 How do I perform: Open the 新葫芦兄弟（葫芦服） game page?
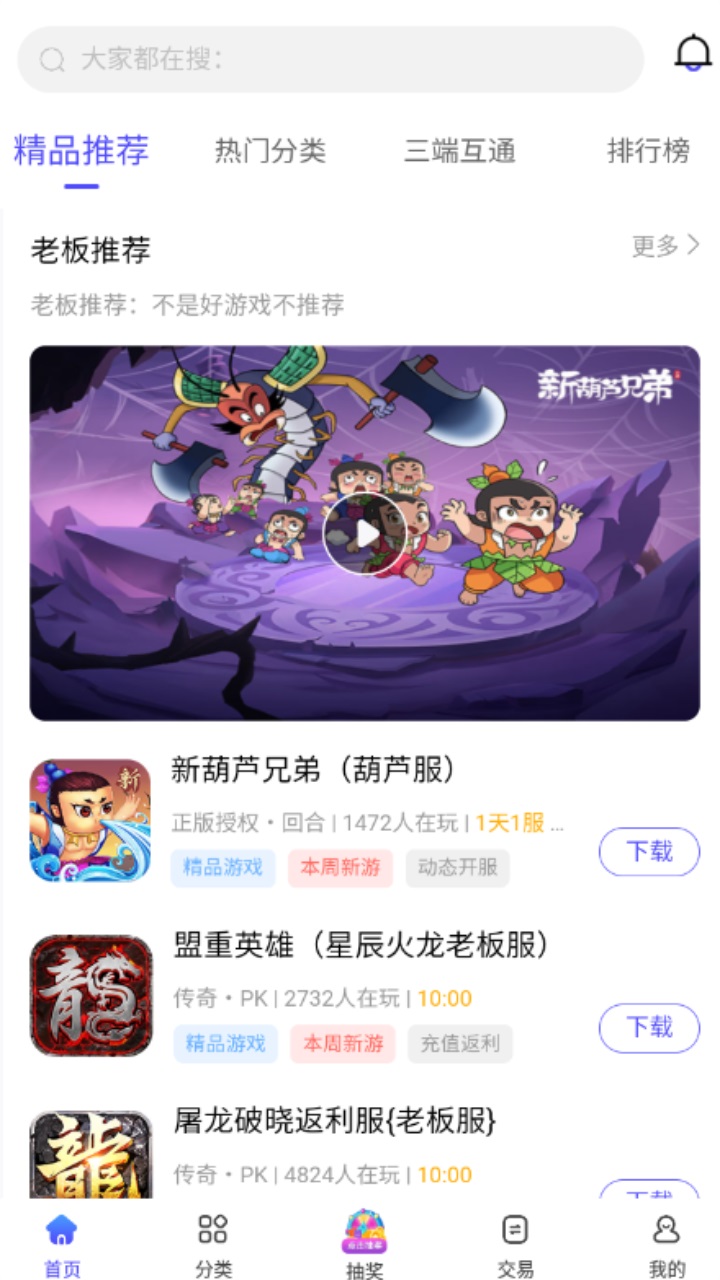point(314,770)
